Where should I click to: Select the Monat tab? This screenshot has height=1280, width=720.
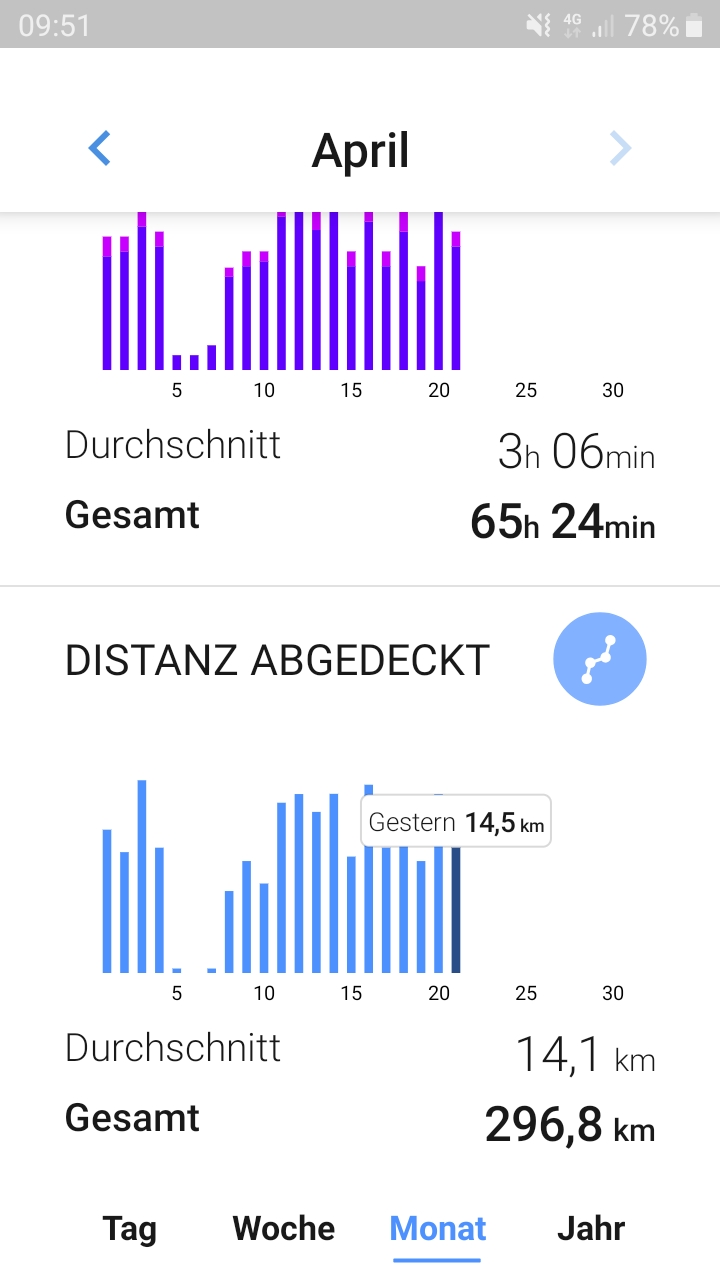tap(438, 1228)
